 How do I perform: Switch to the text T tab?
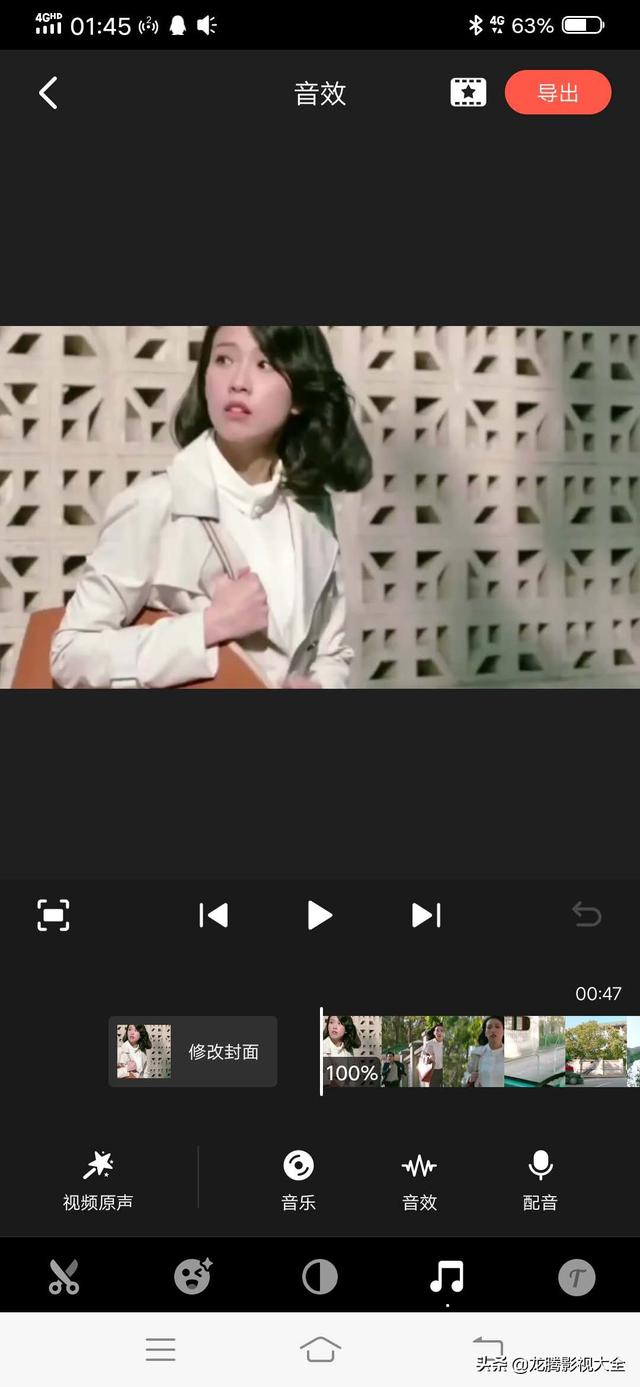[x=576, y=1277]
